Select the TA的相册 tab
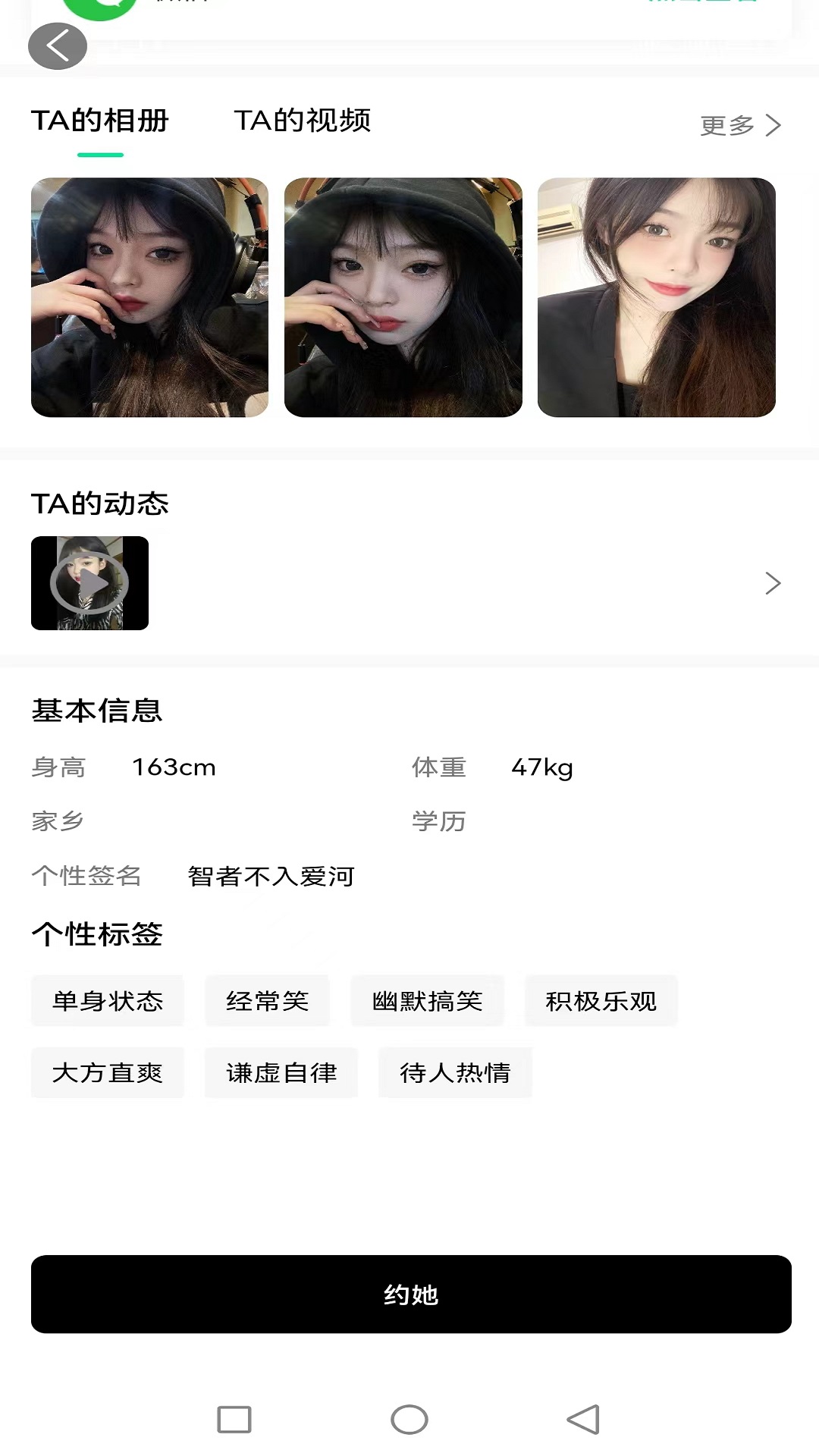The height and width of the screenshot is (1456, 819). click(99, 121)
